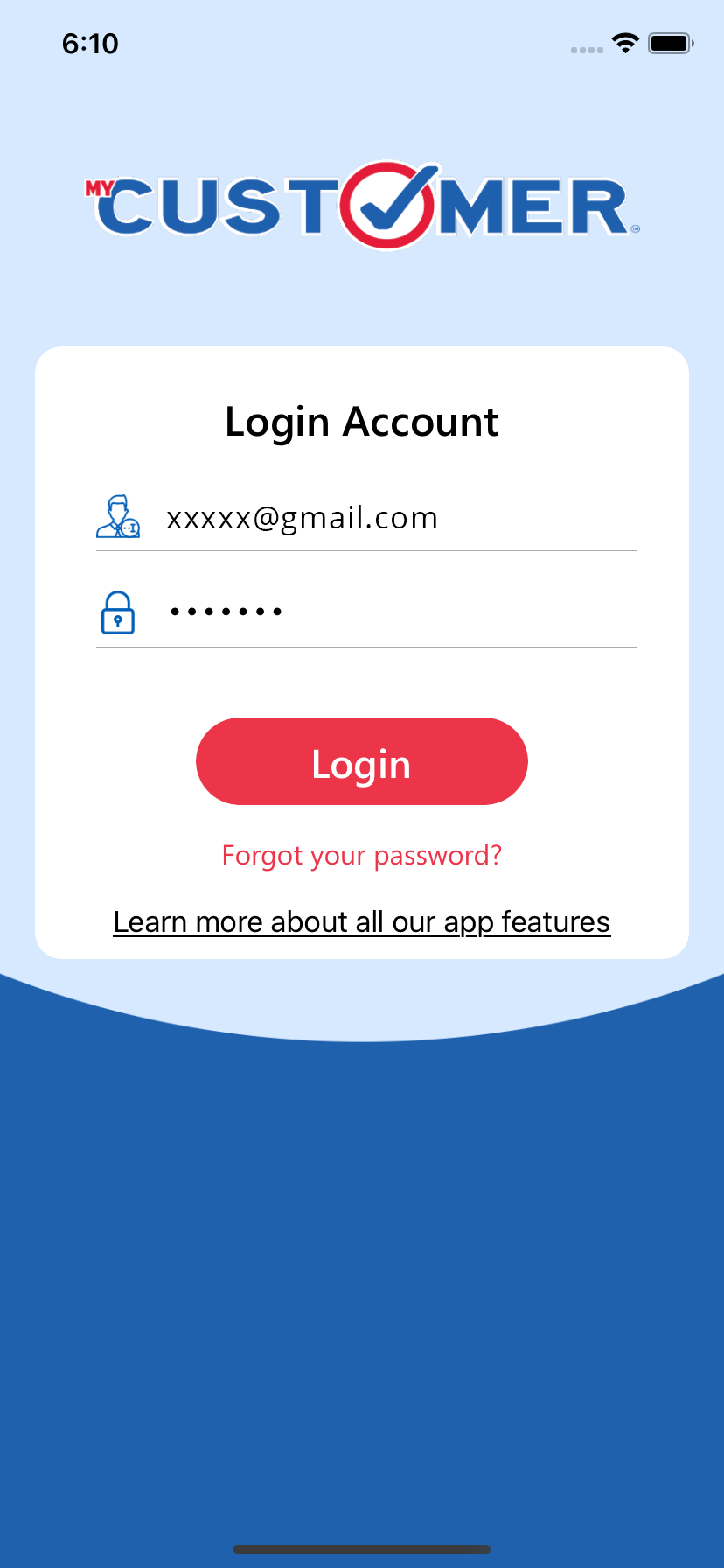
Task: Click the user avatar icon beside email field
Action: [x=119, y=517]
